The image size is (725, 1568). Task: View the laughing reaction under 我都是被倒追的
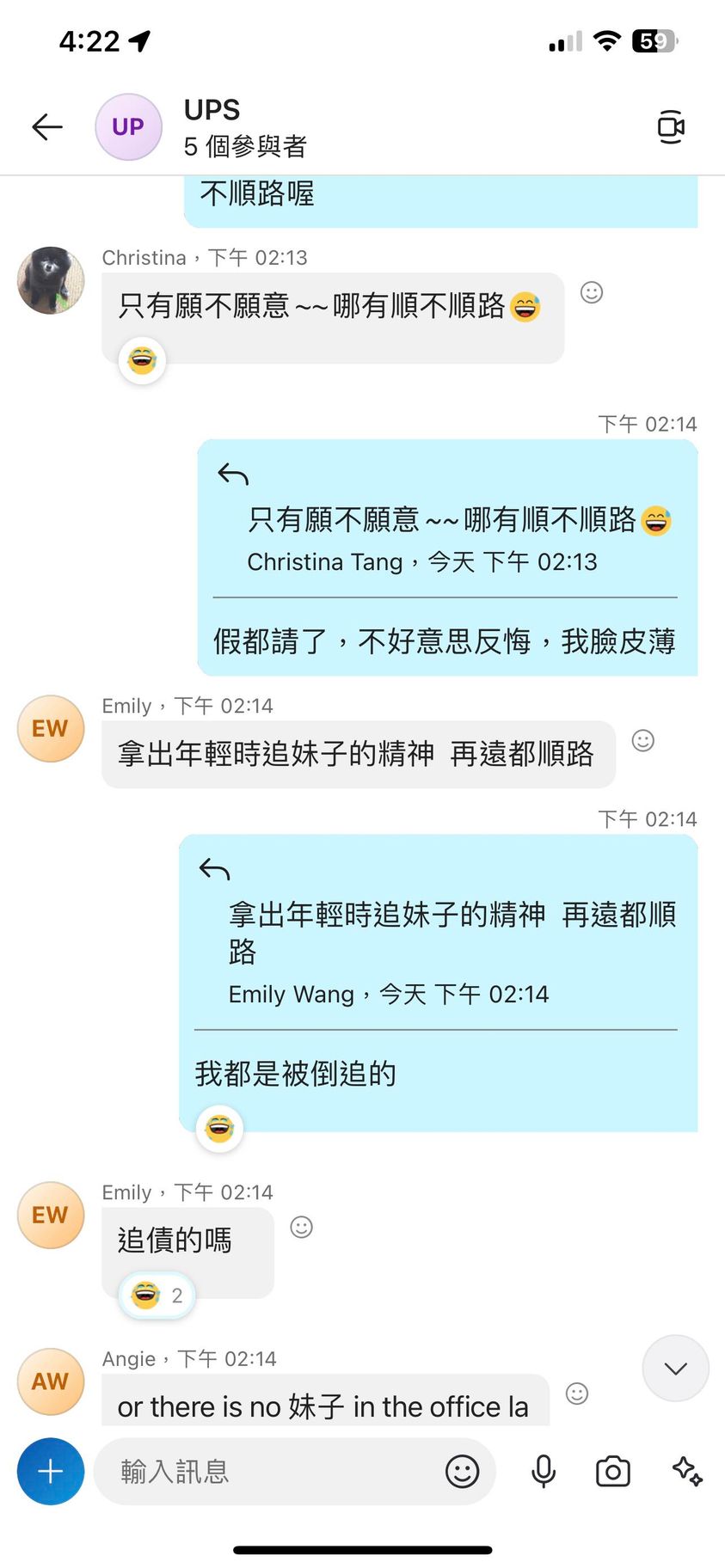[220, 1128]
